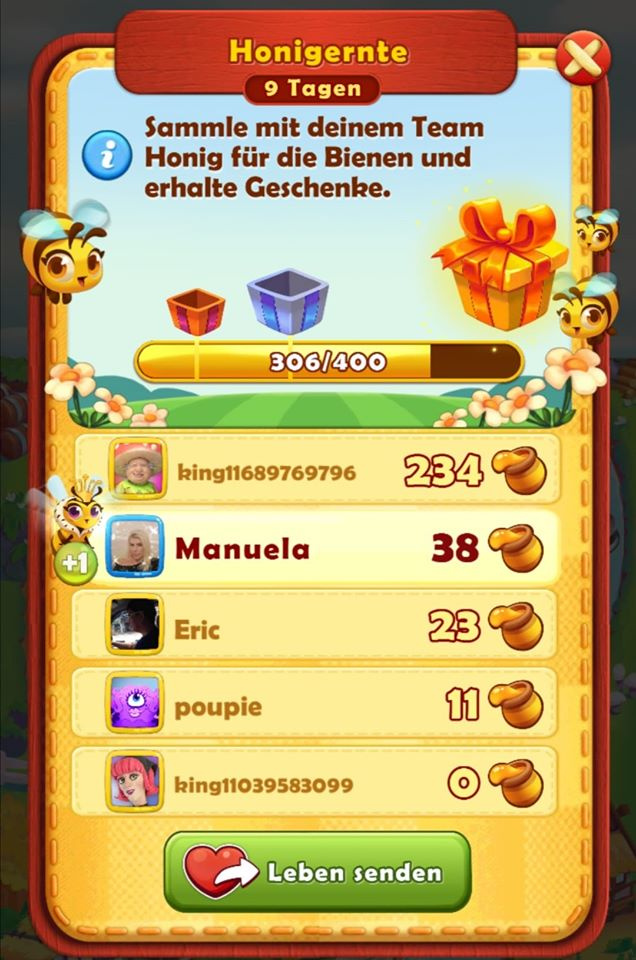Tap the small red gift box

(x=195, y=311)
